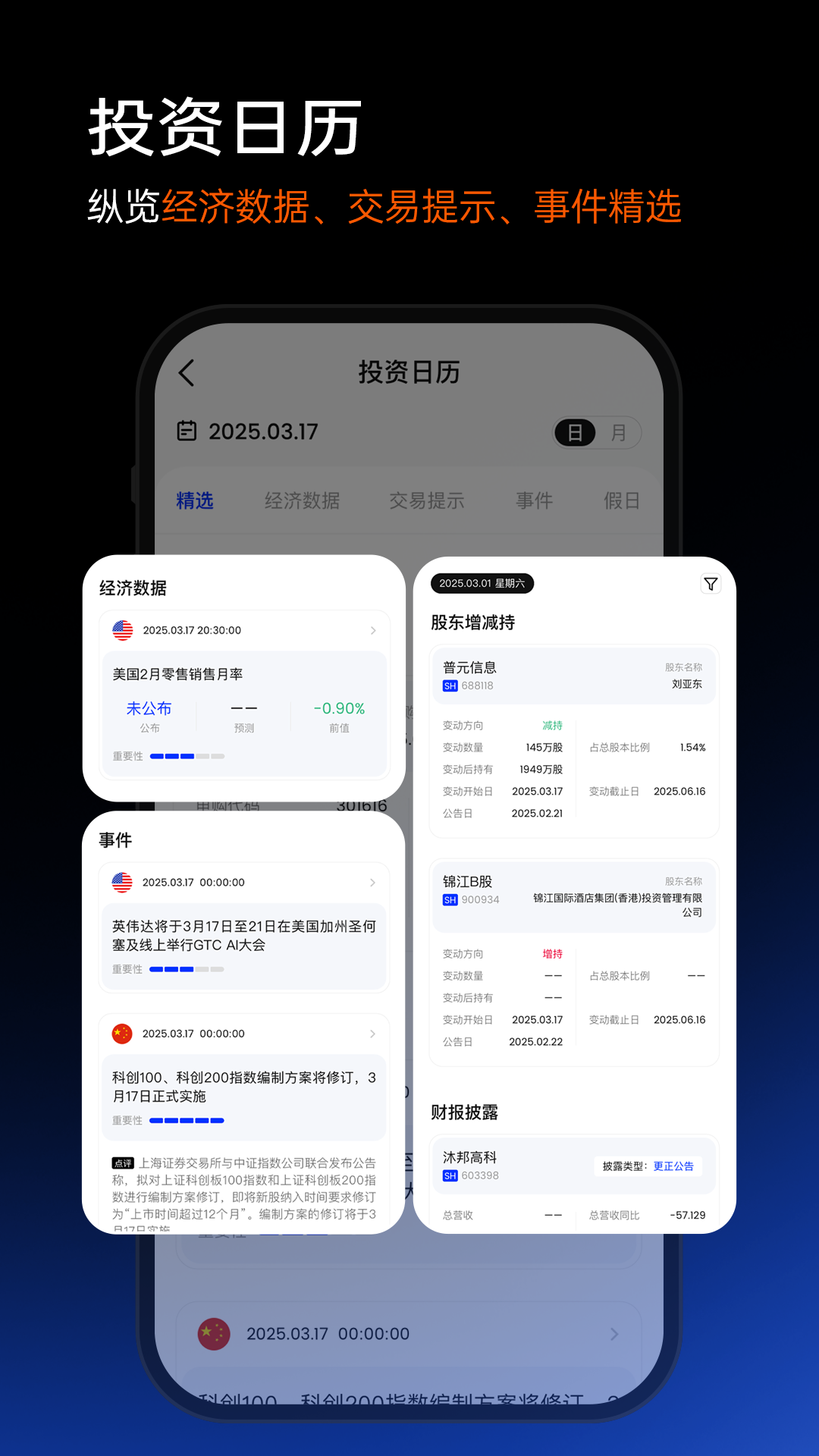Switch to the 事件 tab
This screenshot has height=1456, width=819.
tap(535, 500)
